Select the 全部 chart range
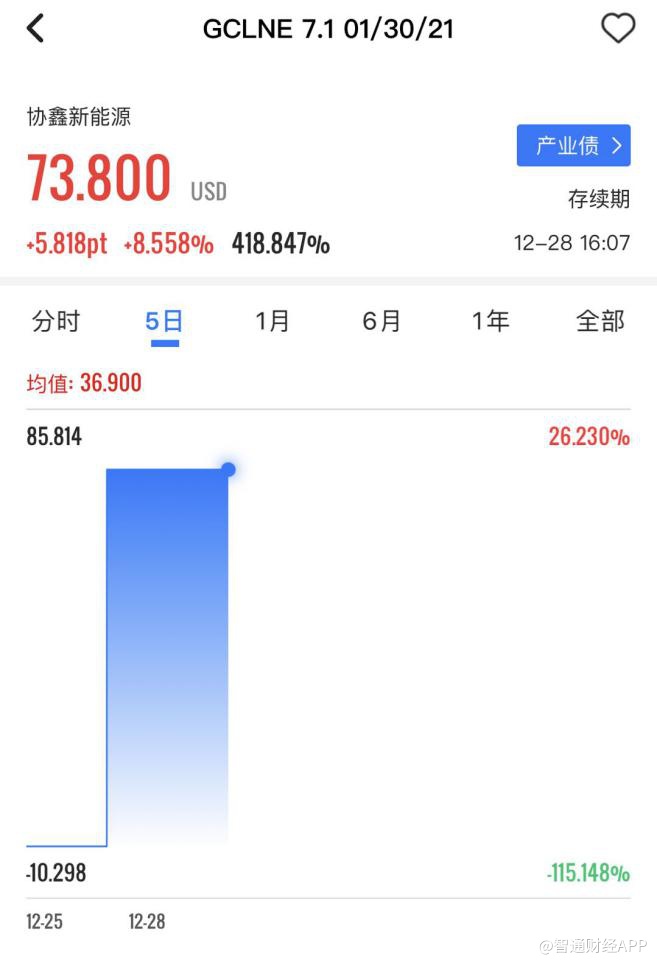657x965 pixels. pos(599,321)
